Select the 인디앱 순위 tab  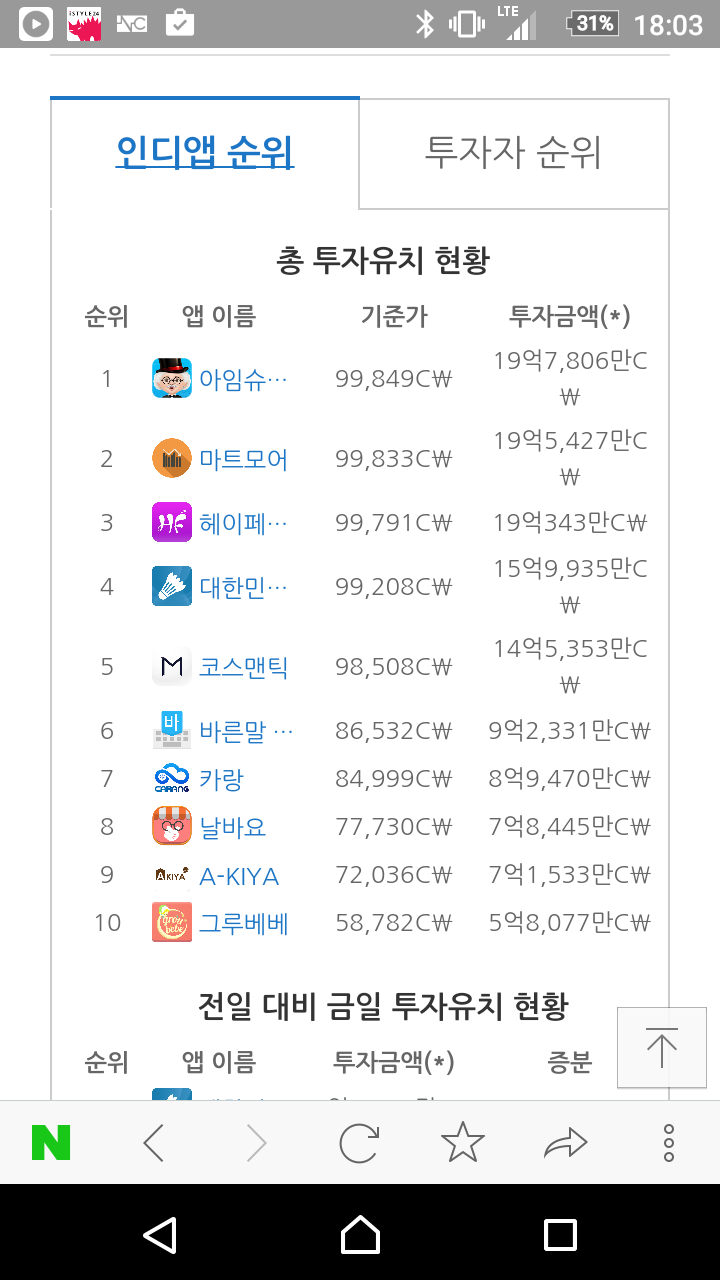pyautogui.click(x=205, y=153)
